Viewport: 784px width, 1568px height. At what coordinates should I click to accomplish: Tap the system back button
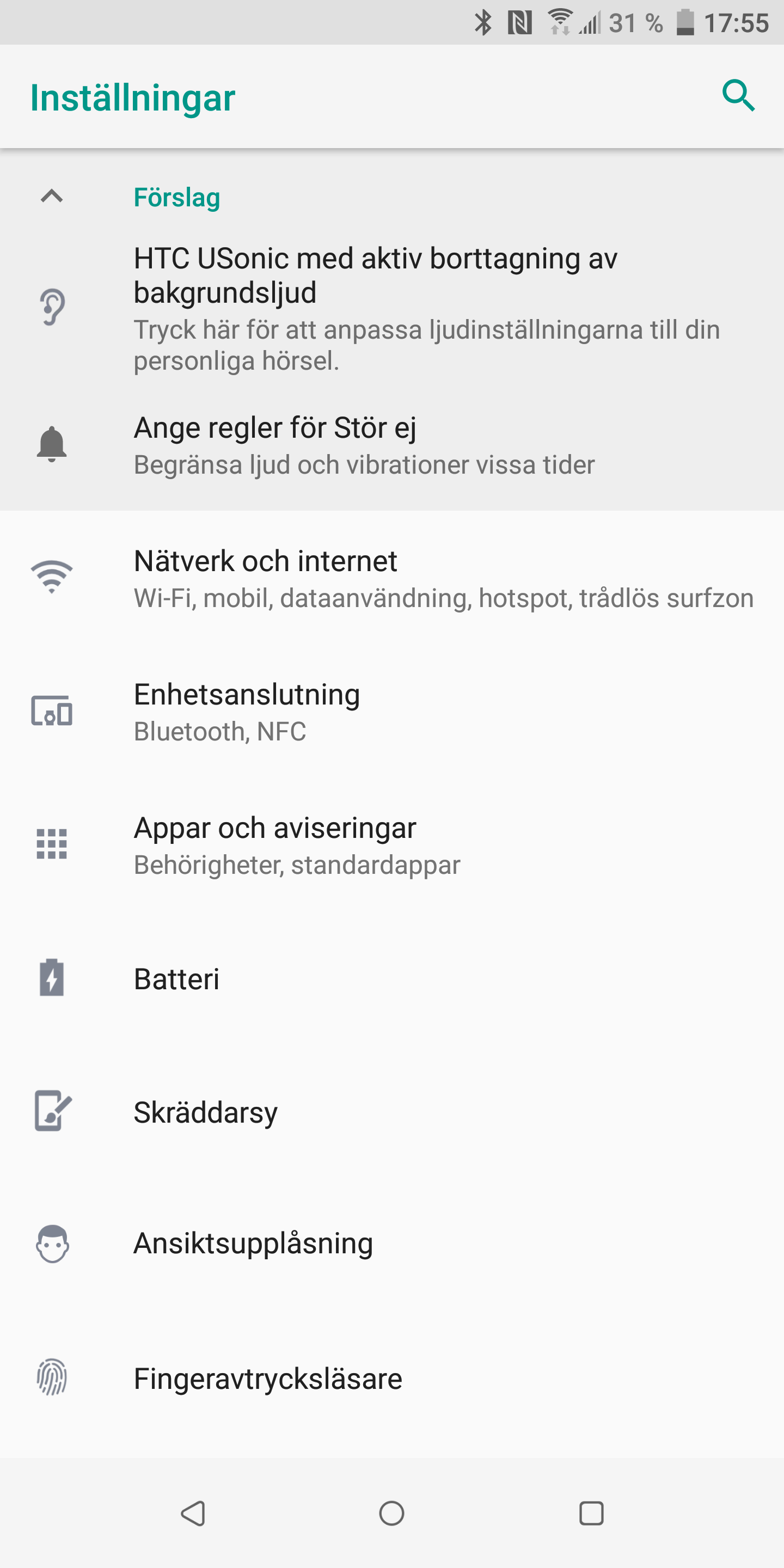[x=194, y=1513]
